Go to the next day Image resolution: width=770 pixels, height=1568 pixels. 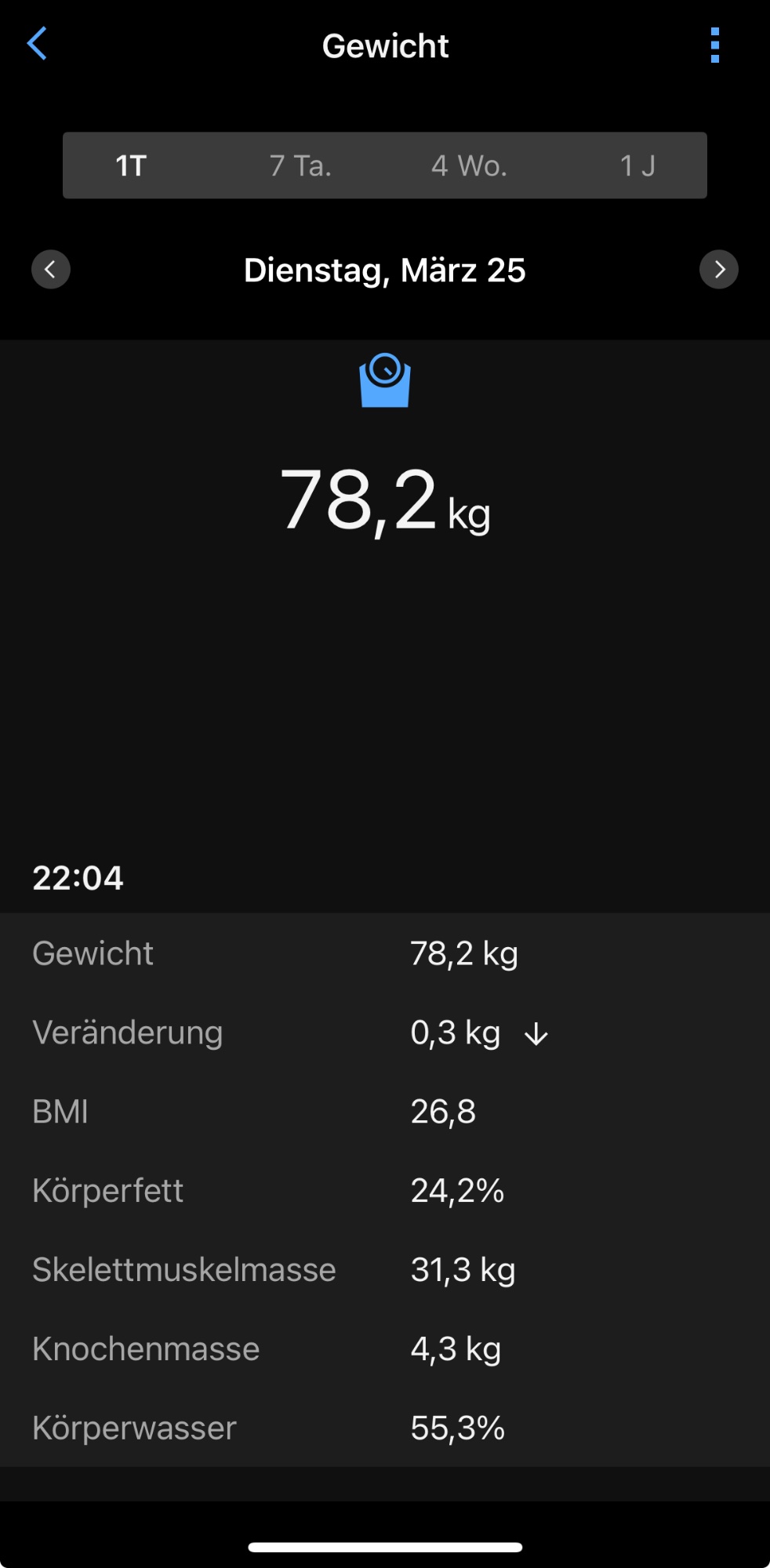pyautogui.click(x=719, y=270)
